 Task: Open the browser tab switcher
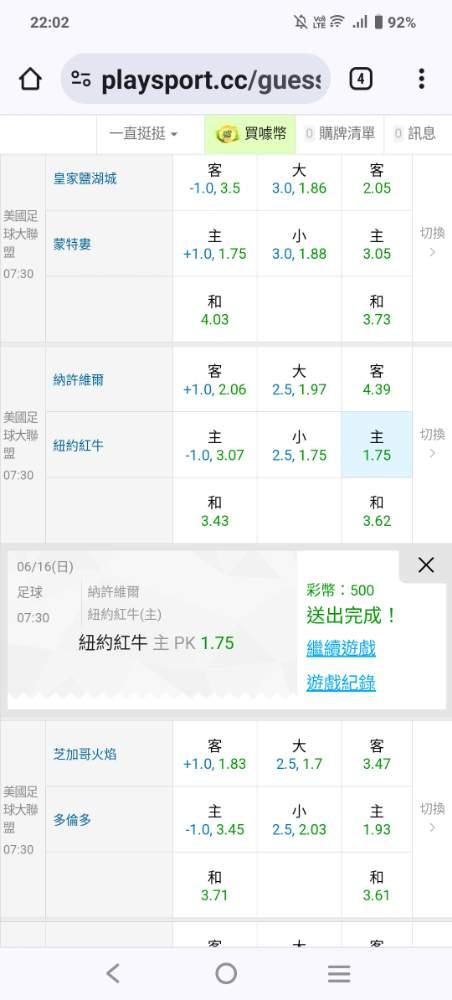[361, 79]
